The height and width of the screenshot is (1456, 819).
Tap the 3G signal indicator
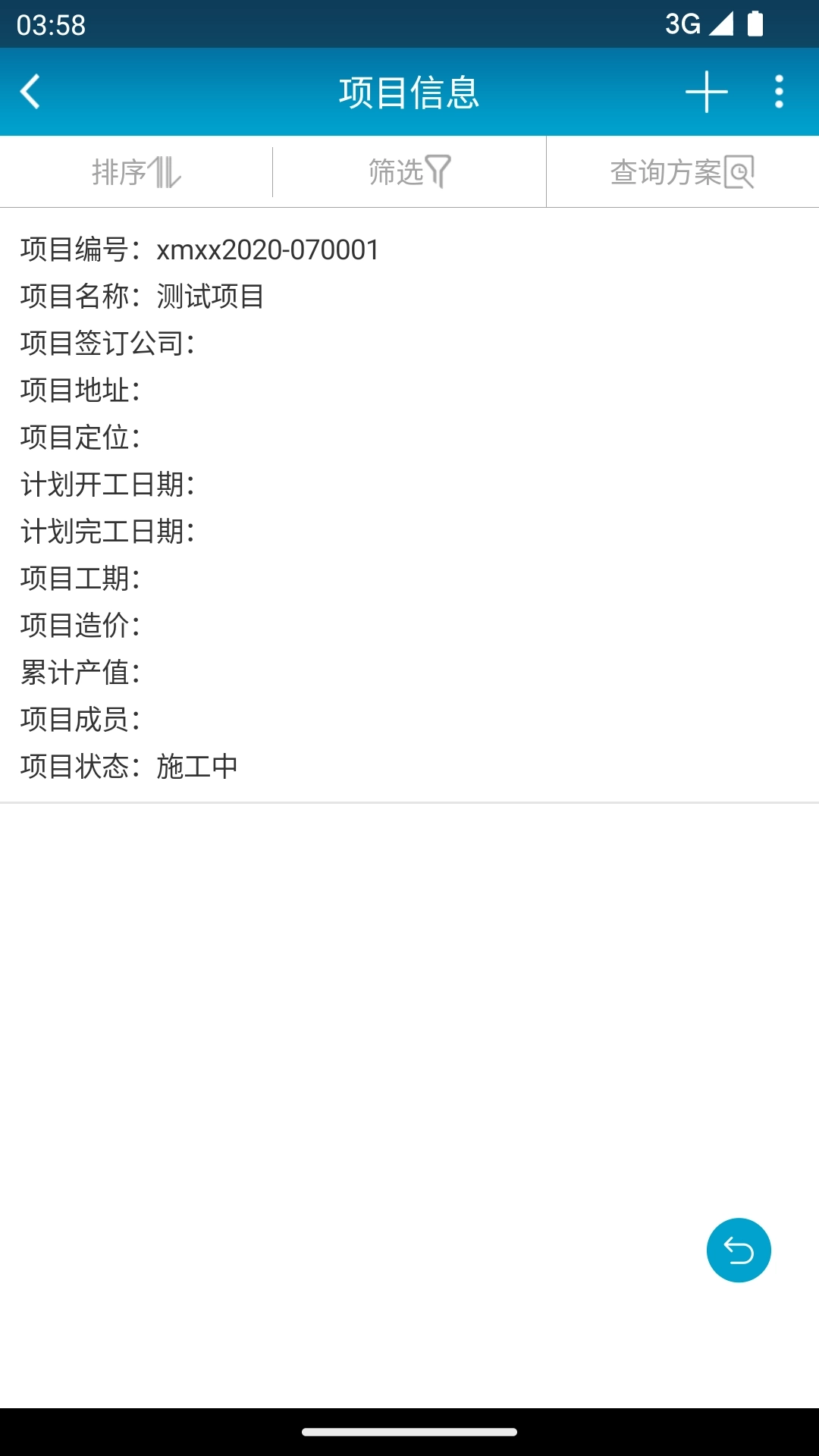(685, 24)
